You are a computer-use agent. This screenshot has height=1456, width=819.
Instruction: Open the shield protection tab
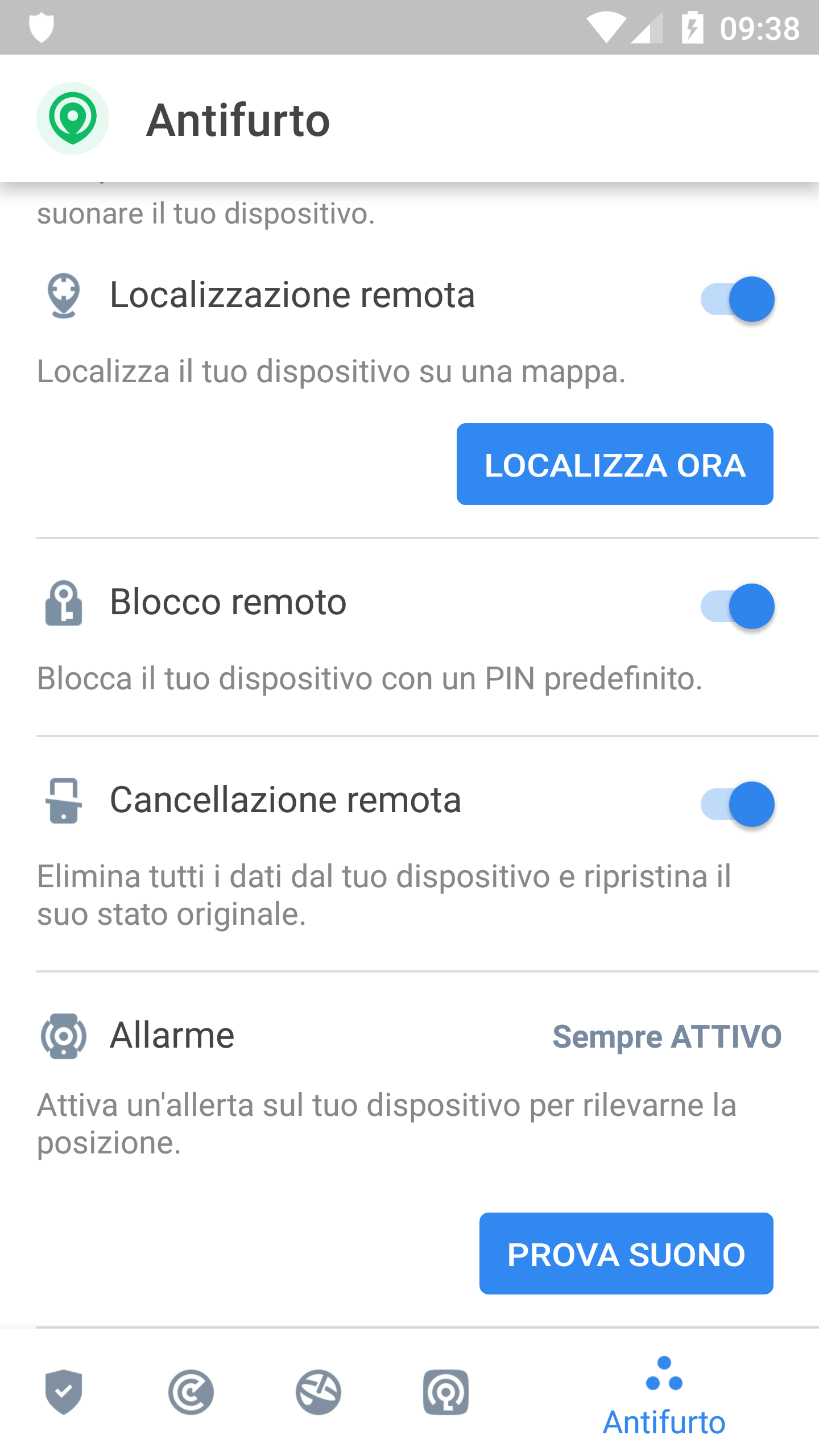(x=64, y=1392)
